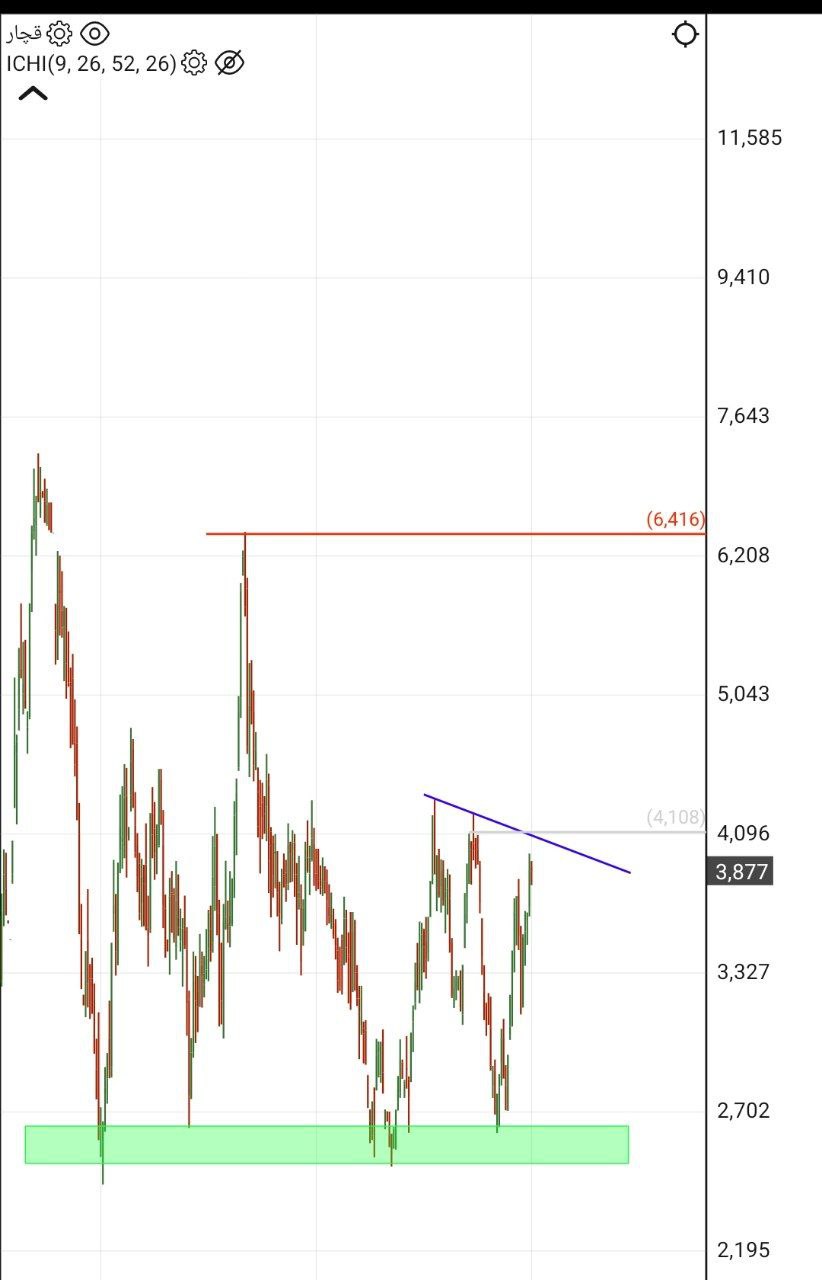Collapse the indicator legend with the chevron
Image resolution: width=822 pixels, height=1280 pixels.
[x=33, y=94]
